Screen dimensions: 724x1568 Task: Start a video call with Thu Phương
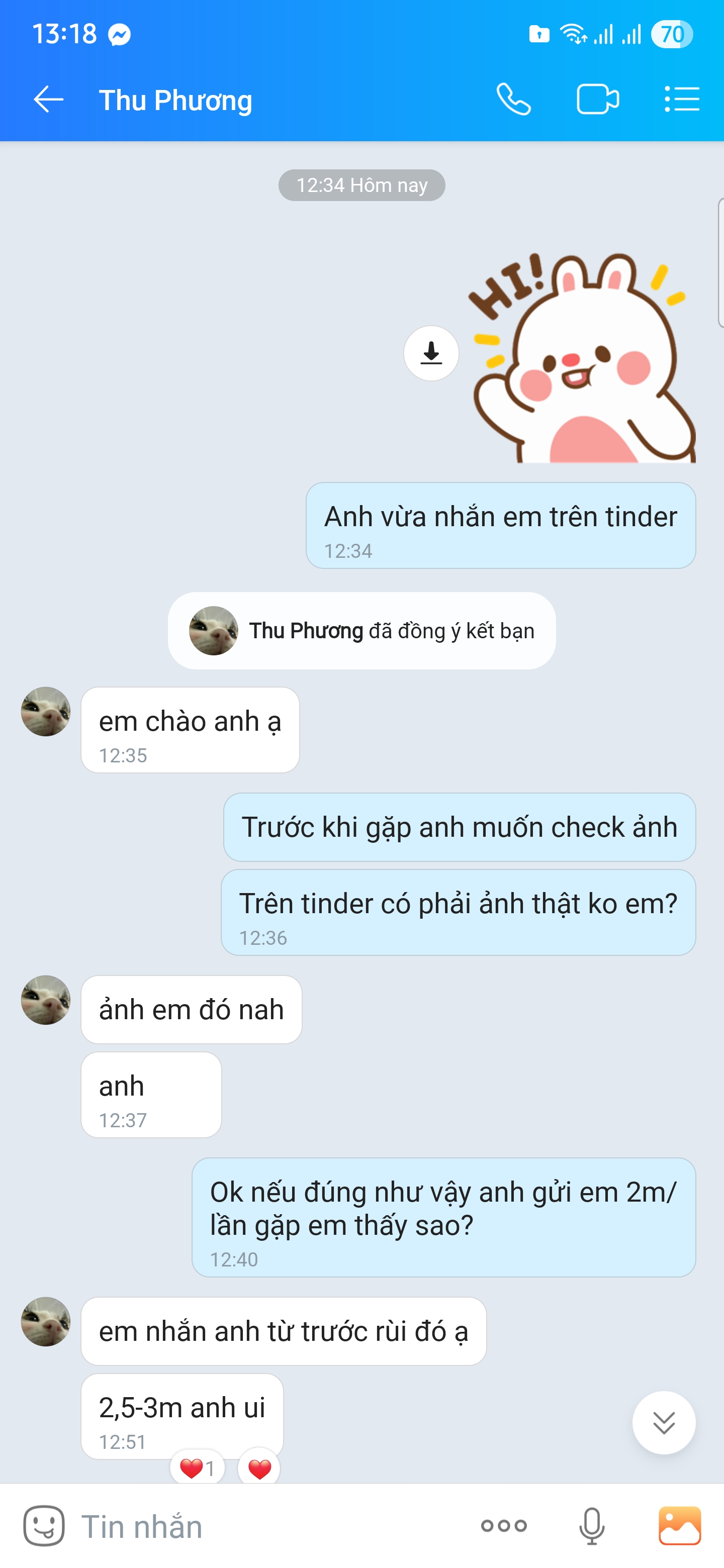tap(597, 100)
